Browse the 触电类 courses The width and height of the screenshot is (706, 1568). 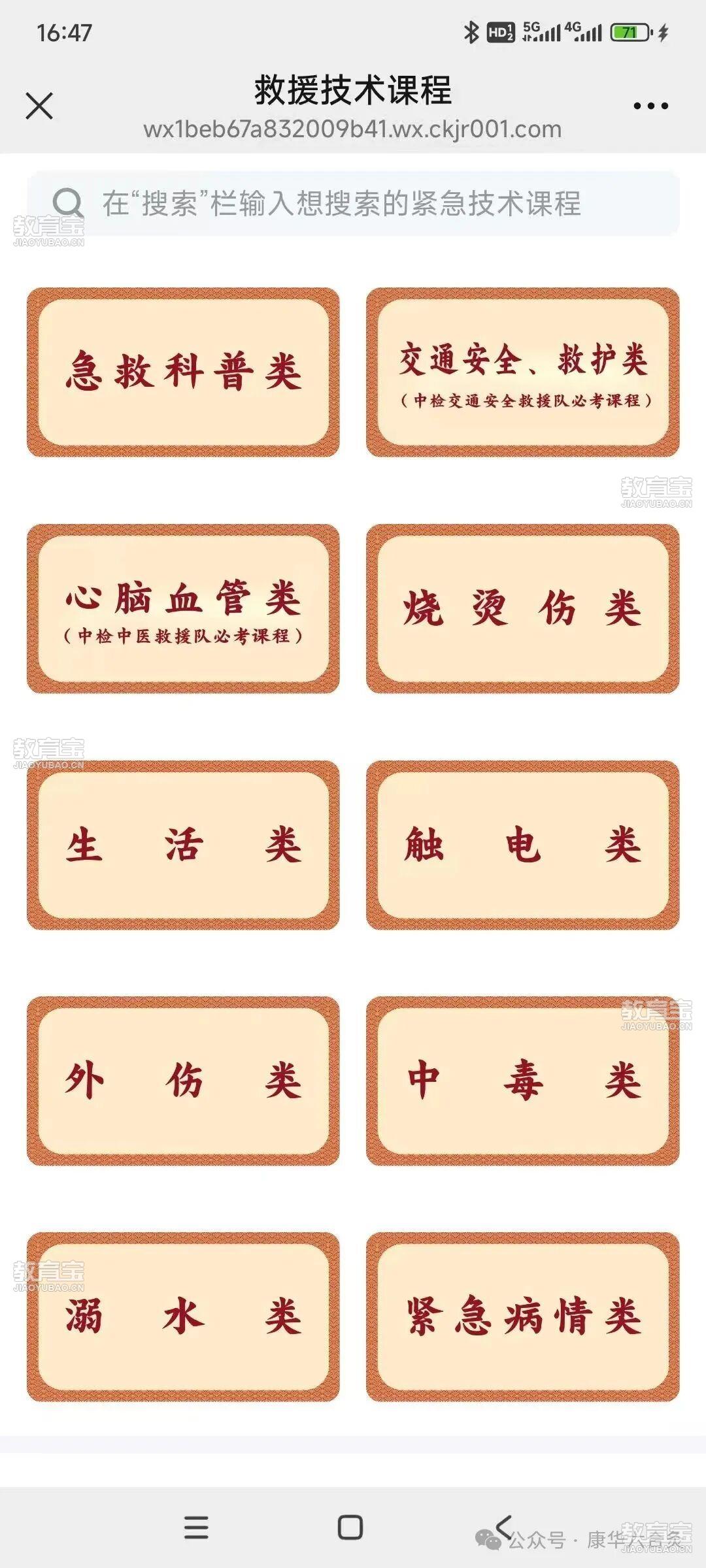coord(522,845)
